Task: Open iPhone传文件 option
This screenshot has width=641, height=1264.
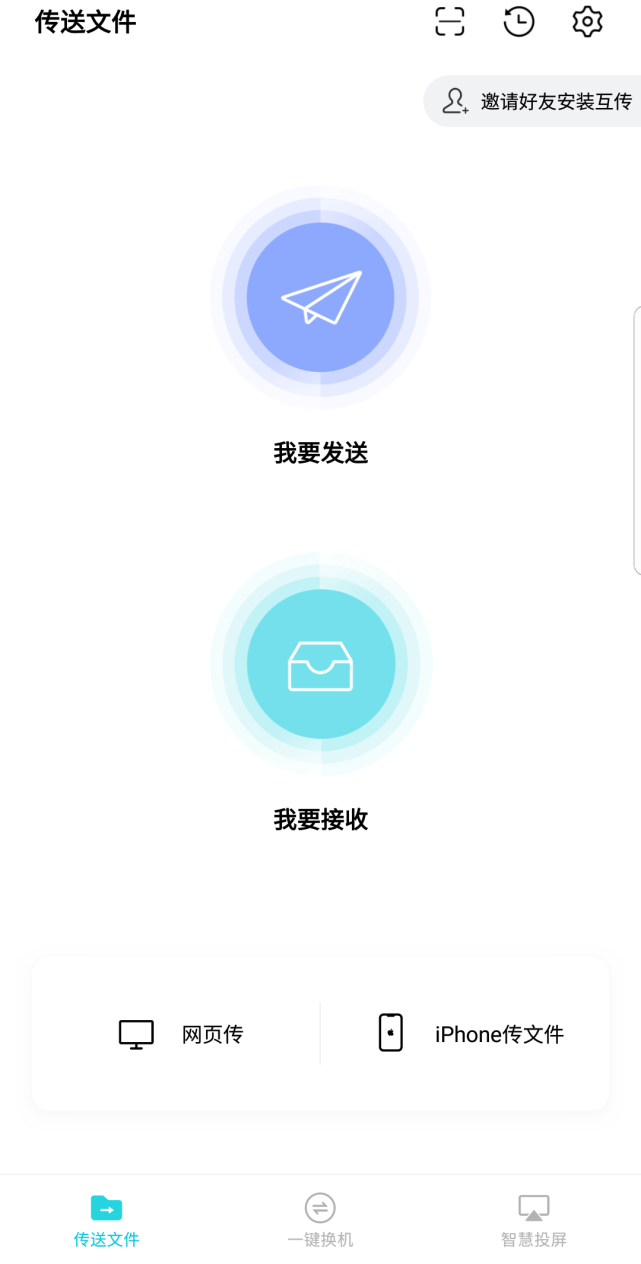Action: point(470,1034)
